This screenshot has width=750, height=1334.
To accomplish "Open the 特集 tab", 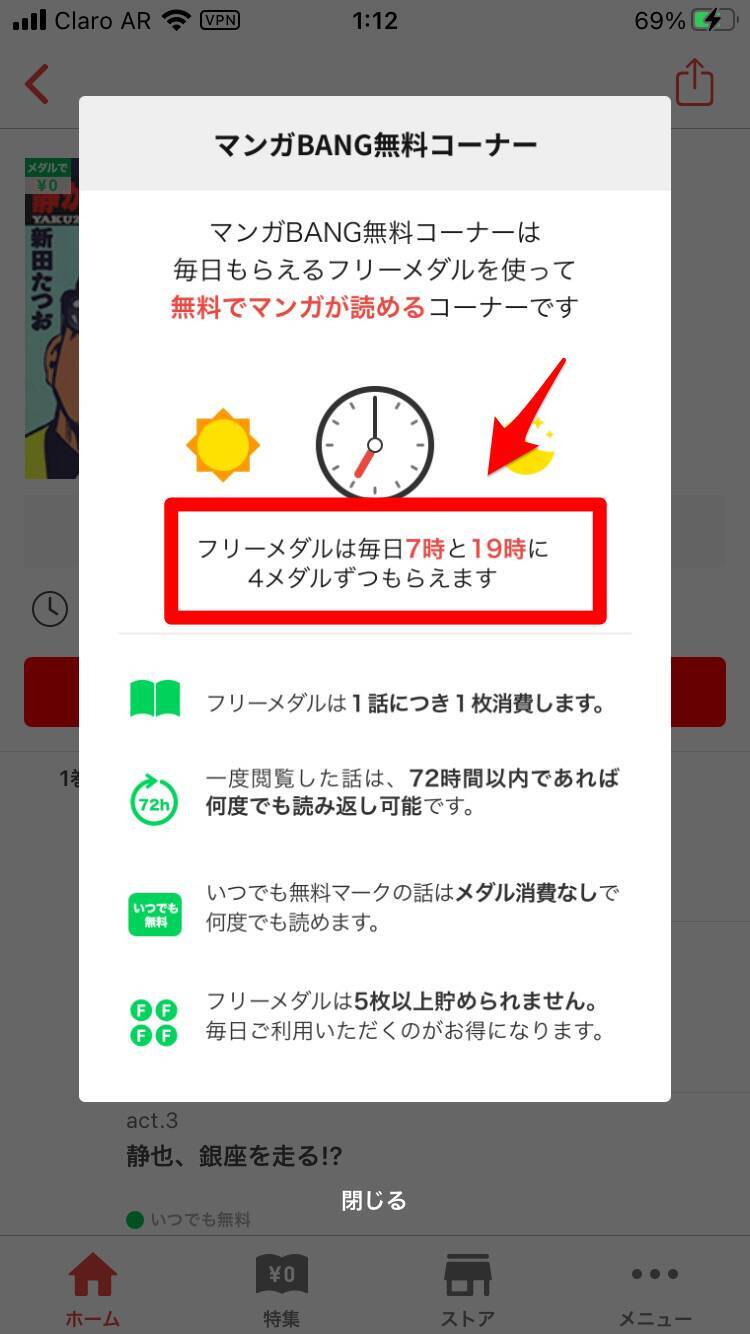I will (281, 1289).
